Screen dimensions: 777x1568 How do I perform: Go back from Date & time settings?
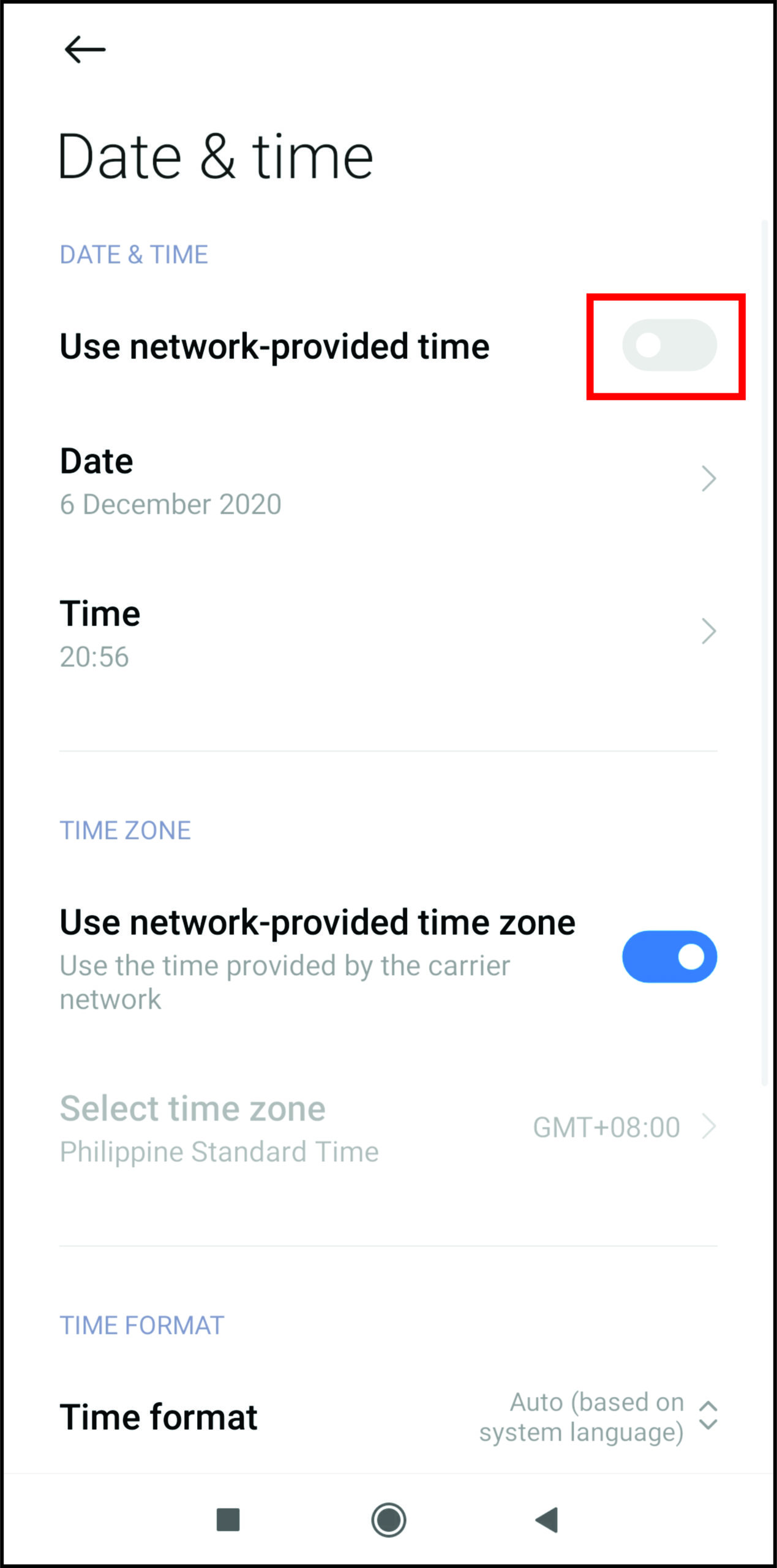tap(84, 49)
